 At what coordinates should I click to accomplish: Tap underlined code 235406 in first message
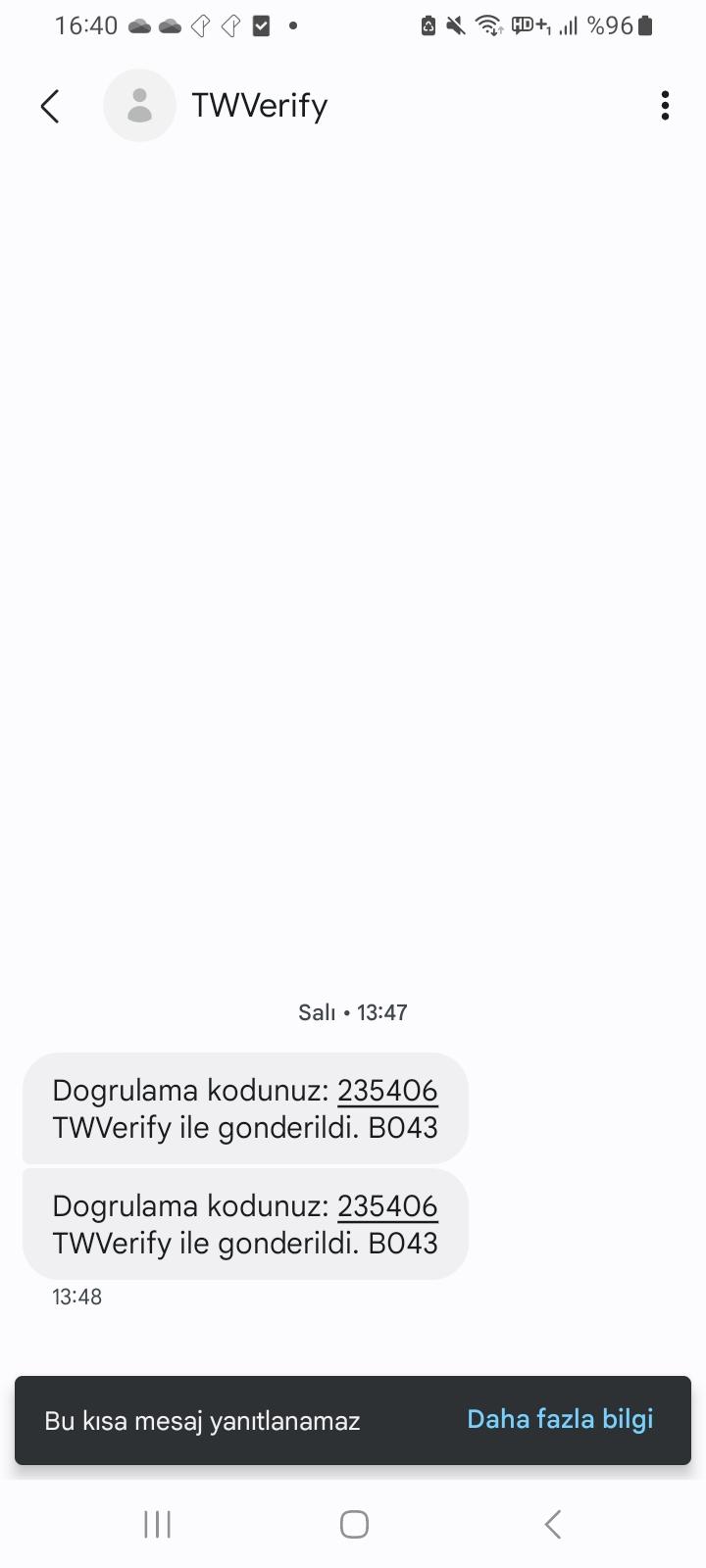coord(387,1090)
